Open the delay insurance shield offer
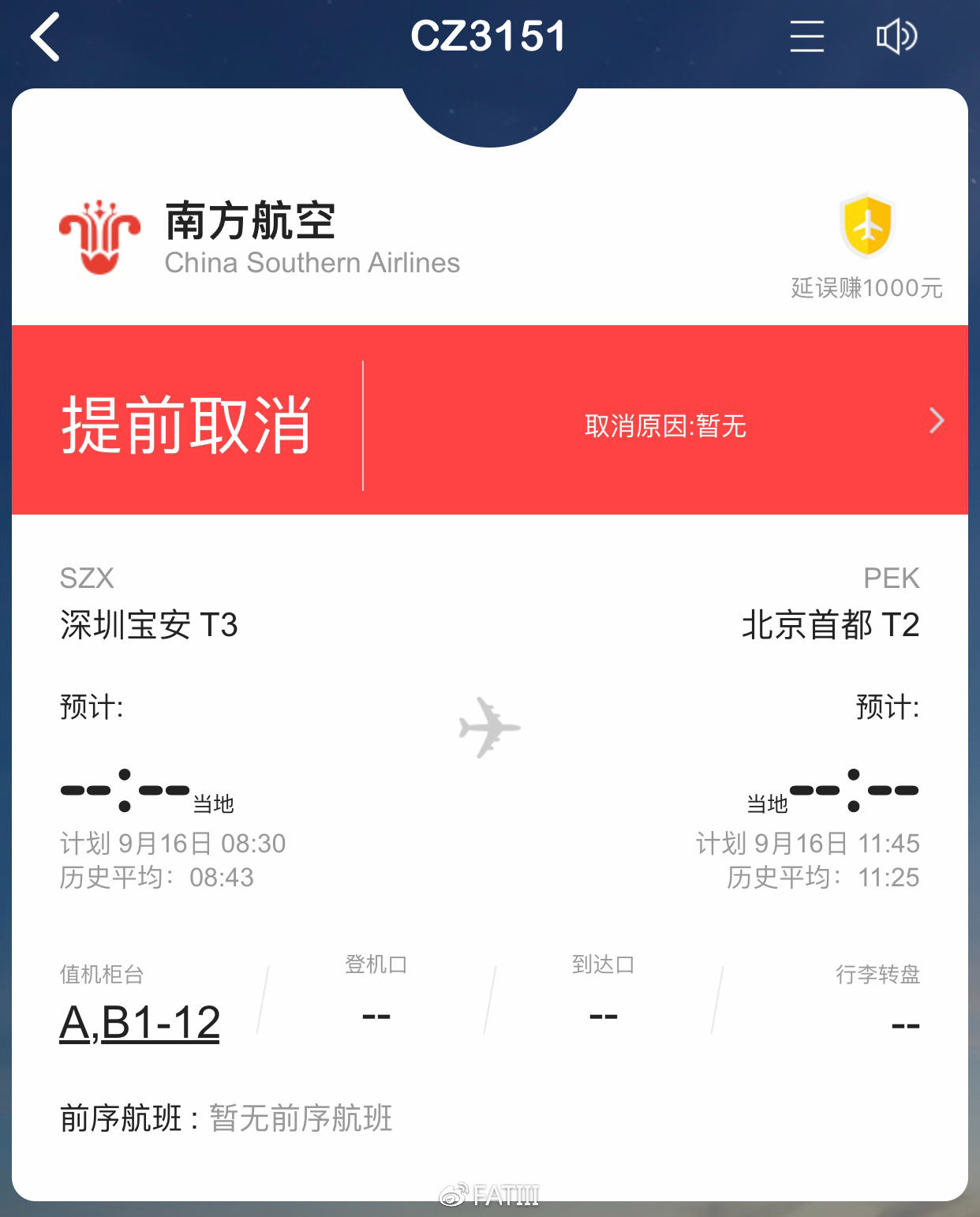The height and width of the screenshot is (1217, 980). (866, 229)
